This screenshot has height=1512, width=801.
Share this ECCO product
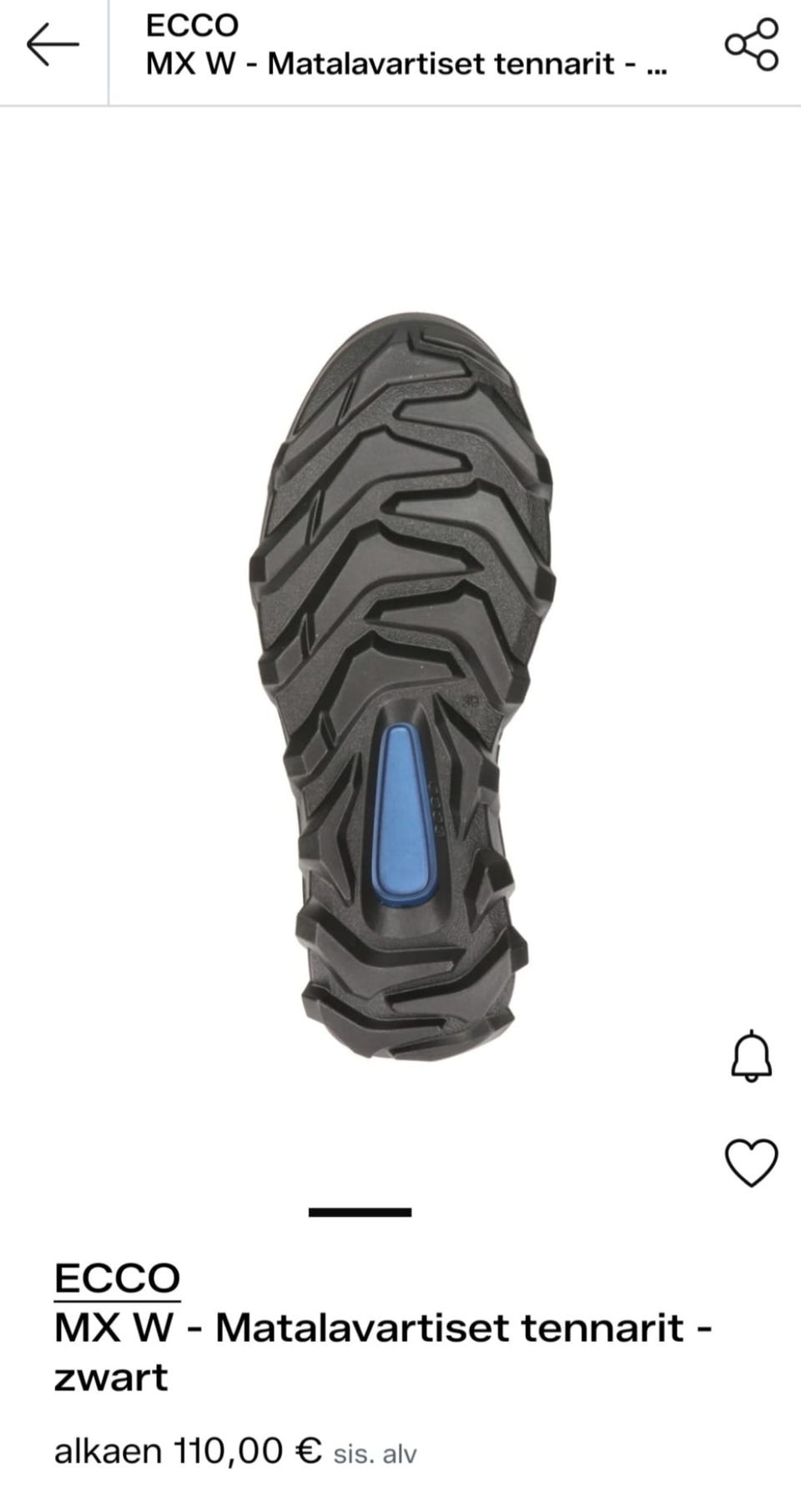point(751,45)
